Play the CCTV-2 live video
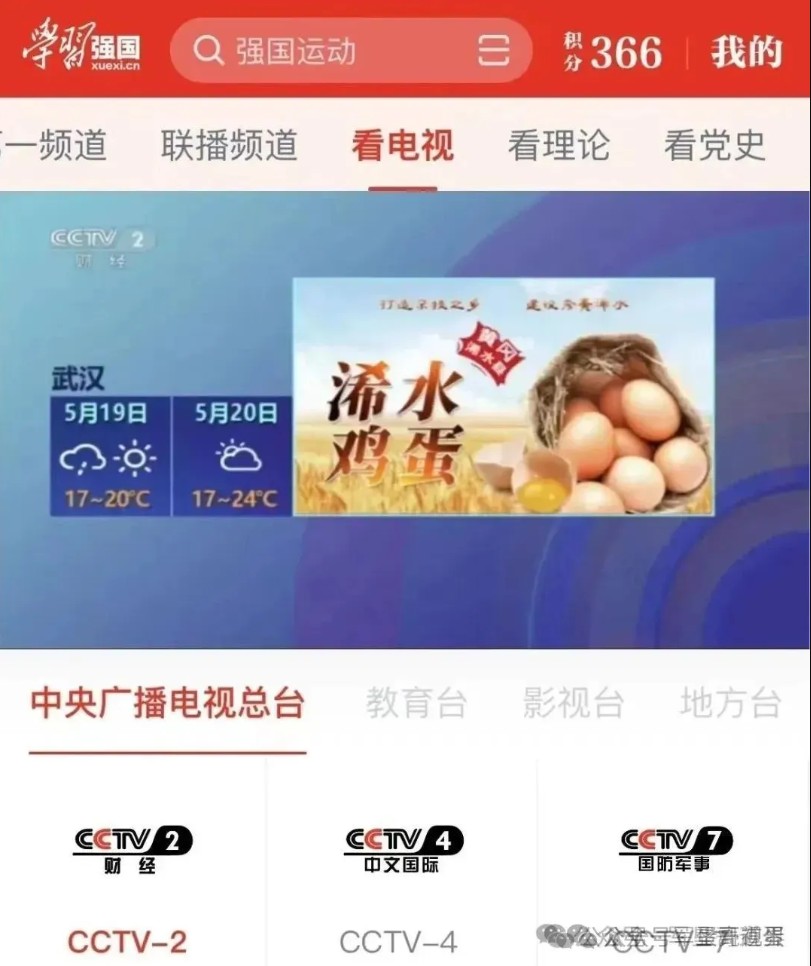The width and height of the screenshot is (811, 966). [x=405, y=420]
